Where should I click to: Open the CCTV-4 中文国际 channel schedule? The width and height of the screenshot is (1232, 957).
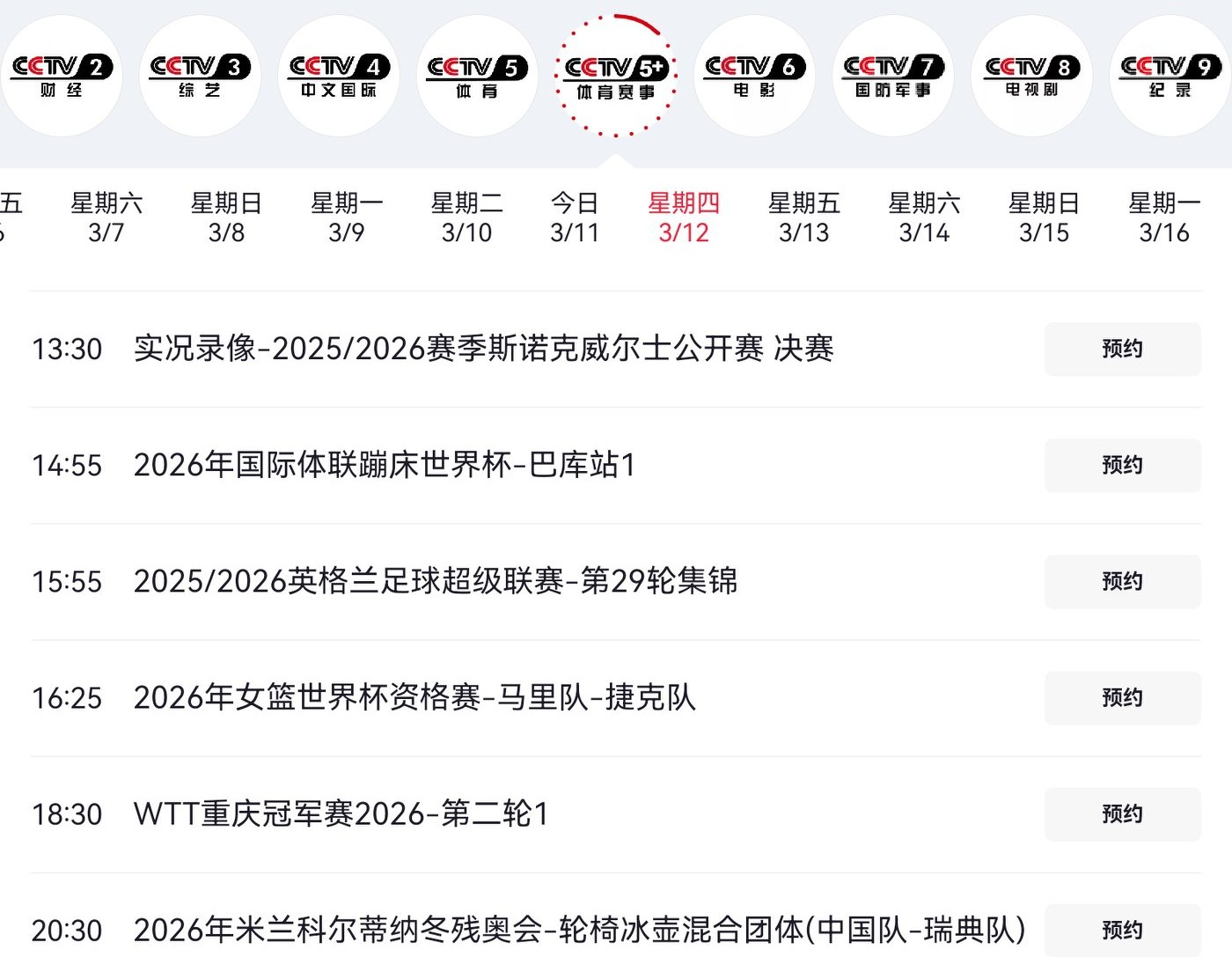(x=339, y=76)
